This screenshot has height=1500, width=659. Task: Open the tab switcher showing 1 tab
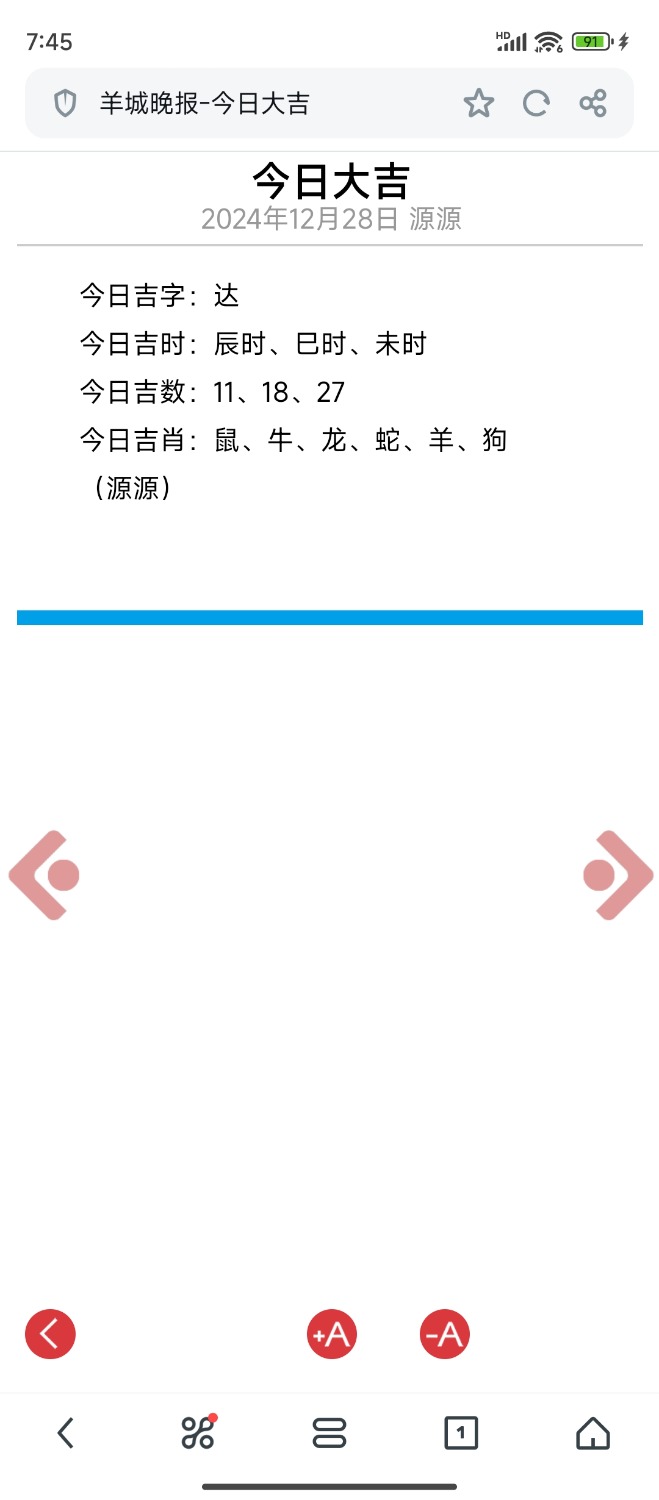[461, 1433]
